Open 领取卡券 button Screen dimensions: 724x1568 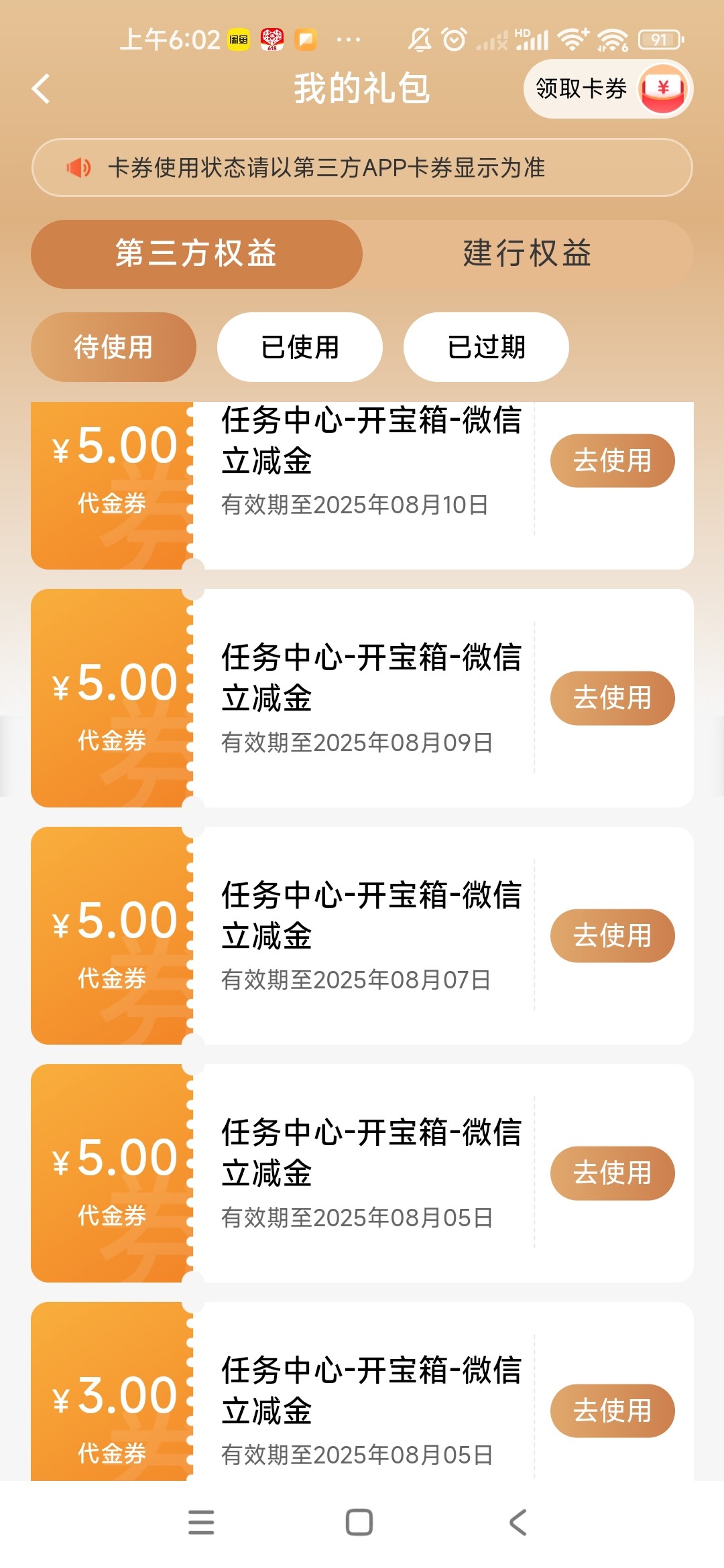(608, 89)
